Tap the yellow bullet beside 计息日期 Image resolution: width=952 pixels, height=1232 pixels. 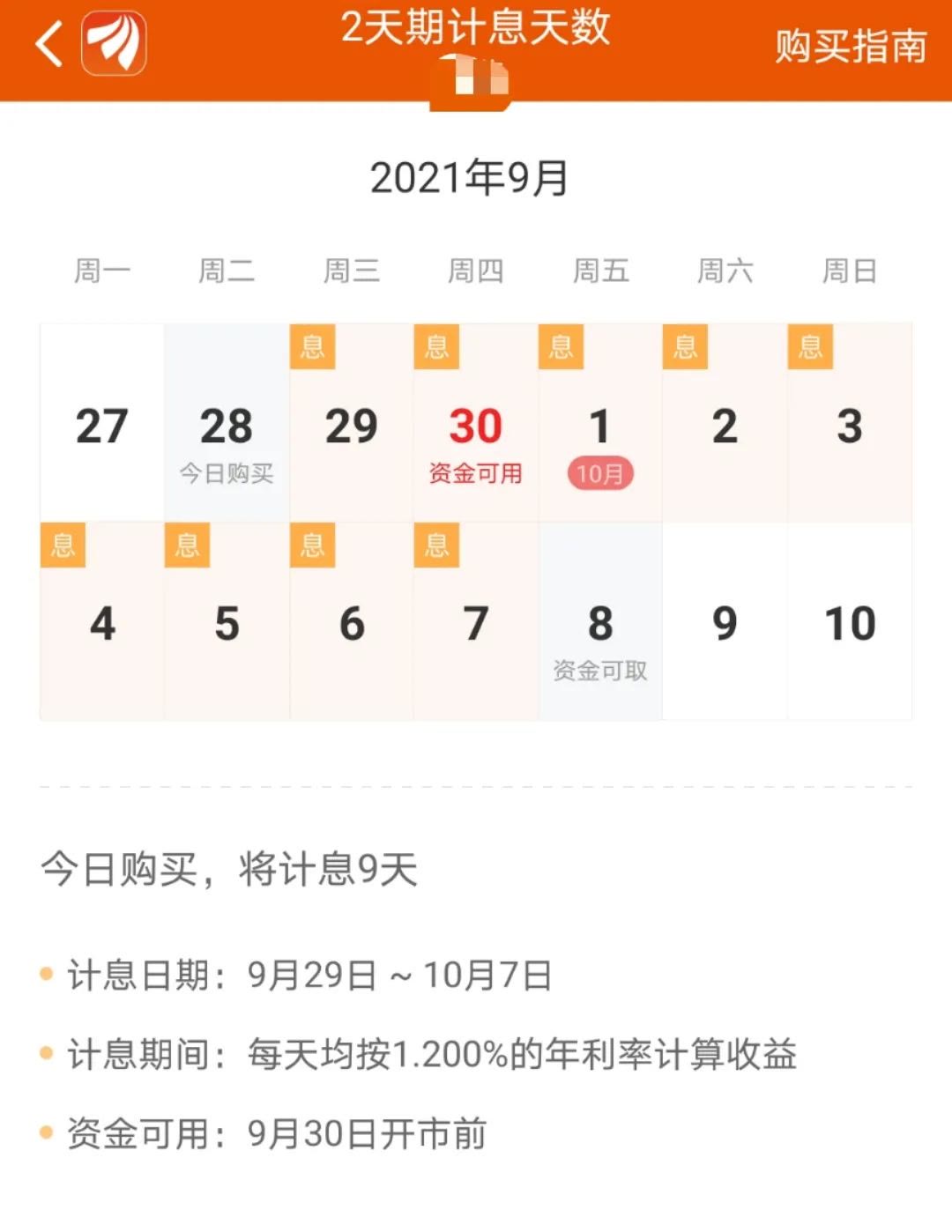point(46,972)
